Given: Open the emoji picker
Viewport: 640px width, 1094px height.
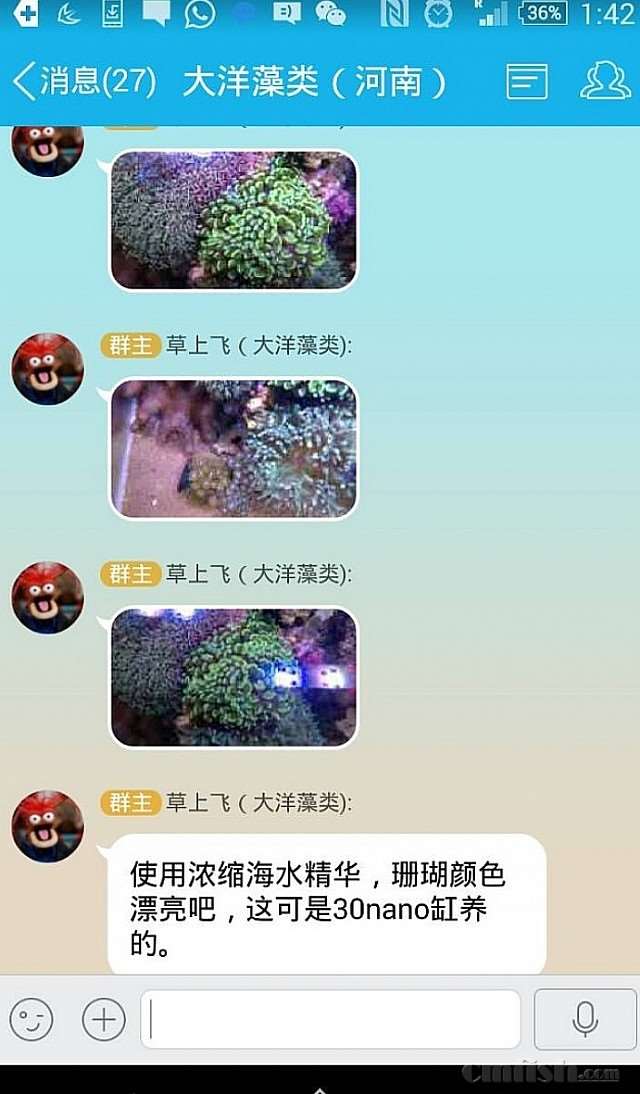Looking at the screenshot, I should (x=31, y=1019).
